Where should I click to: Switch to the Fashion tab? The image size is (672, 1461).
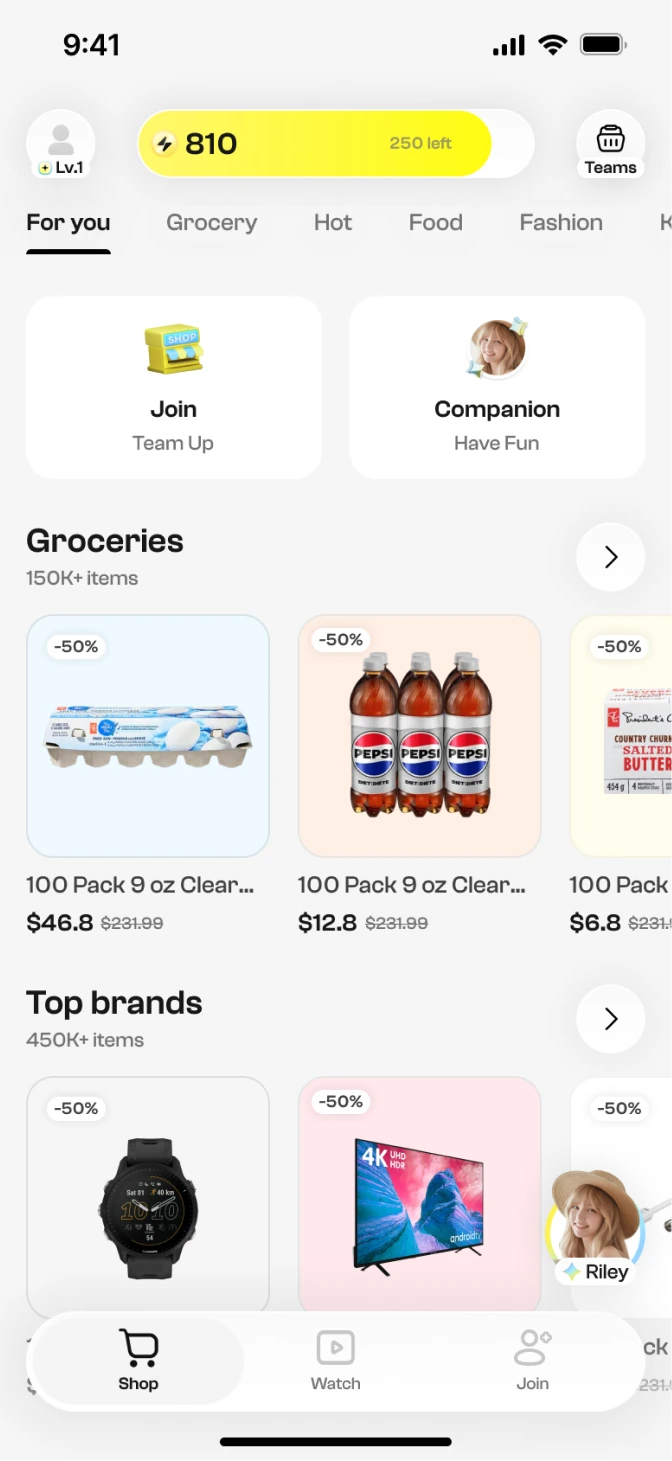pos(560,223)
